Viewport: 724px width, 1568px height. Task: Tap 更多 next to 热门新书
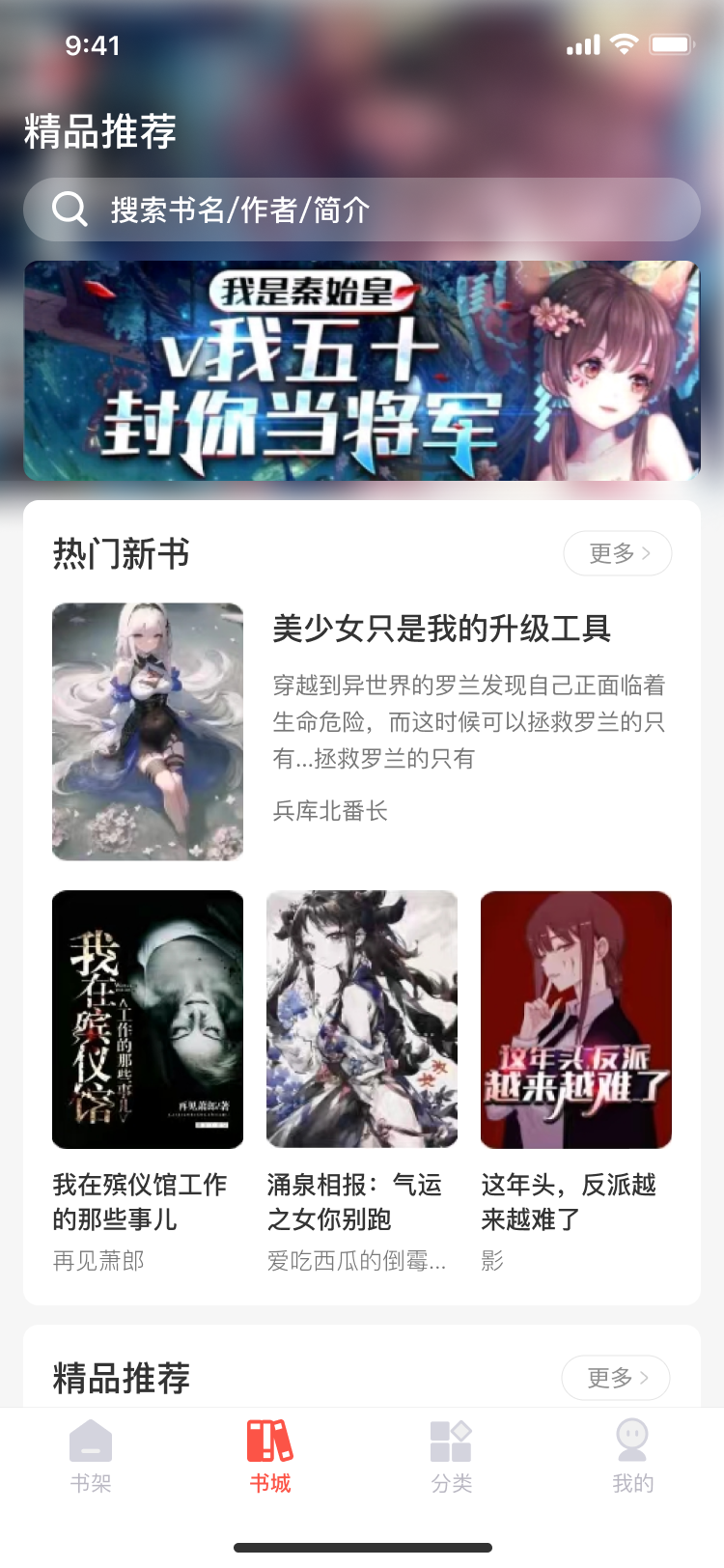(x=618, y=553)
